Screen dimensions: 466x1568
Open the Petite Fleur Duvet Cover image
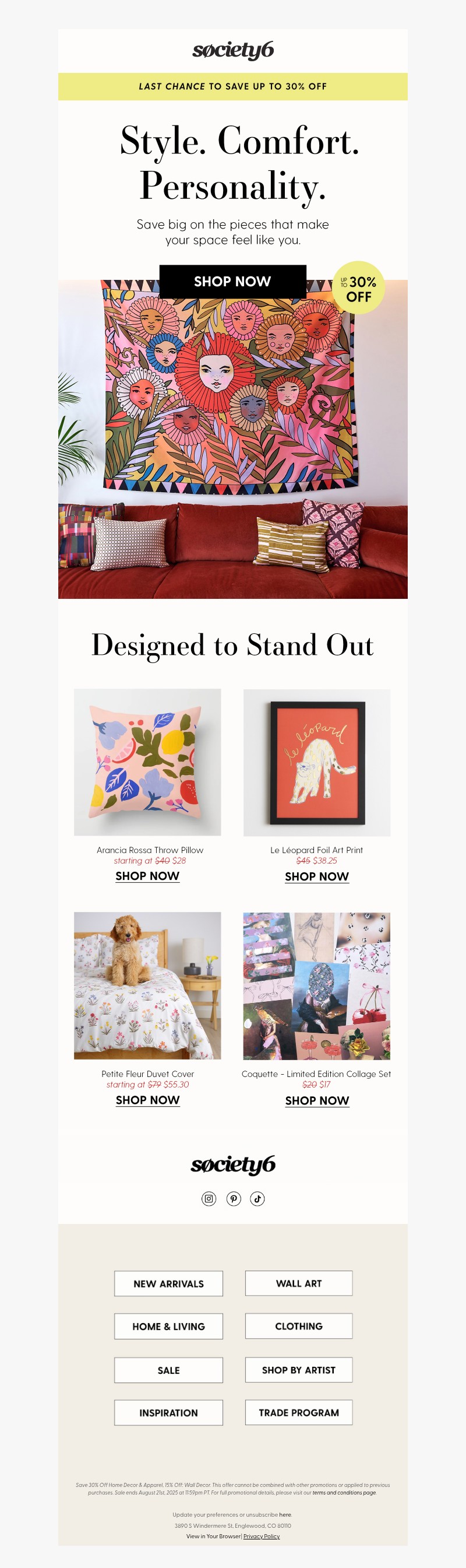point(147,985)
